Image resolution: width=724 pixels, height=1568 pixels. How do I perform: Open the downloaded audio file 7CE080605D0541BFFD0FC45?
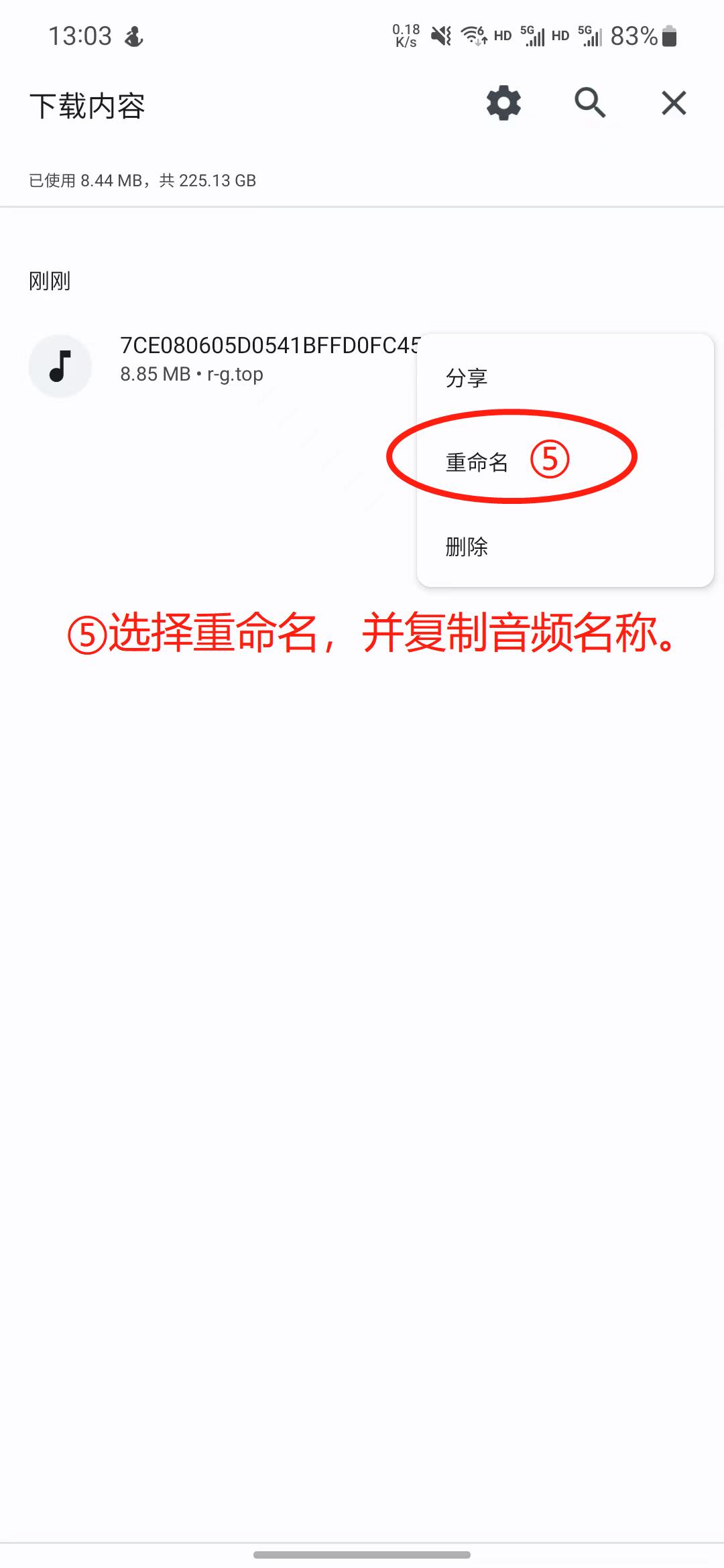point(268,358)
